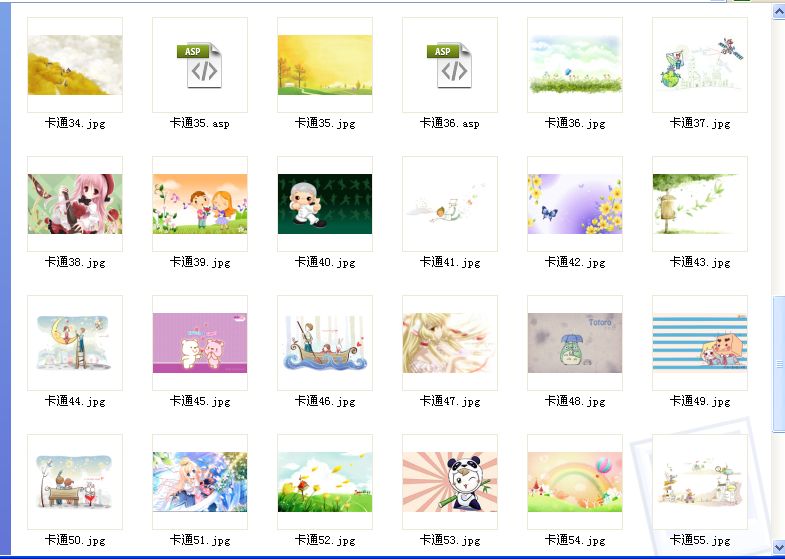Open the 卡通49.jpg striped image

click(700, 343)
